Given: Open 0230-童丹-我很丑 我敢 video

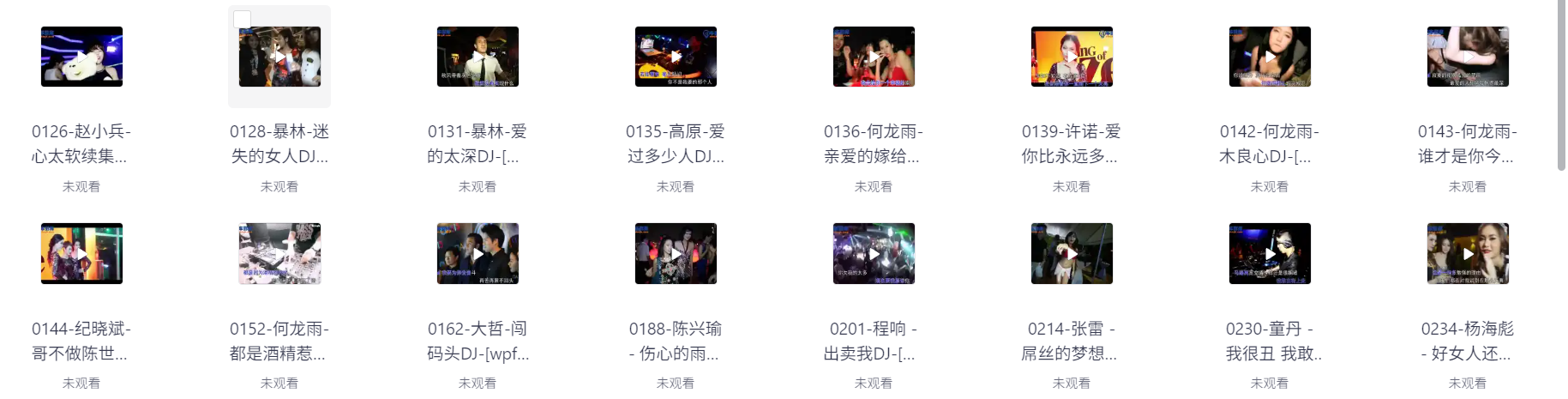Looking at the screenshot, I should tap(1270, 254).
